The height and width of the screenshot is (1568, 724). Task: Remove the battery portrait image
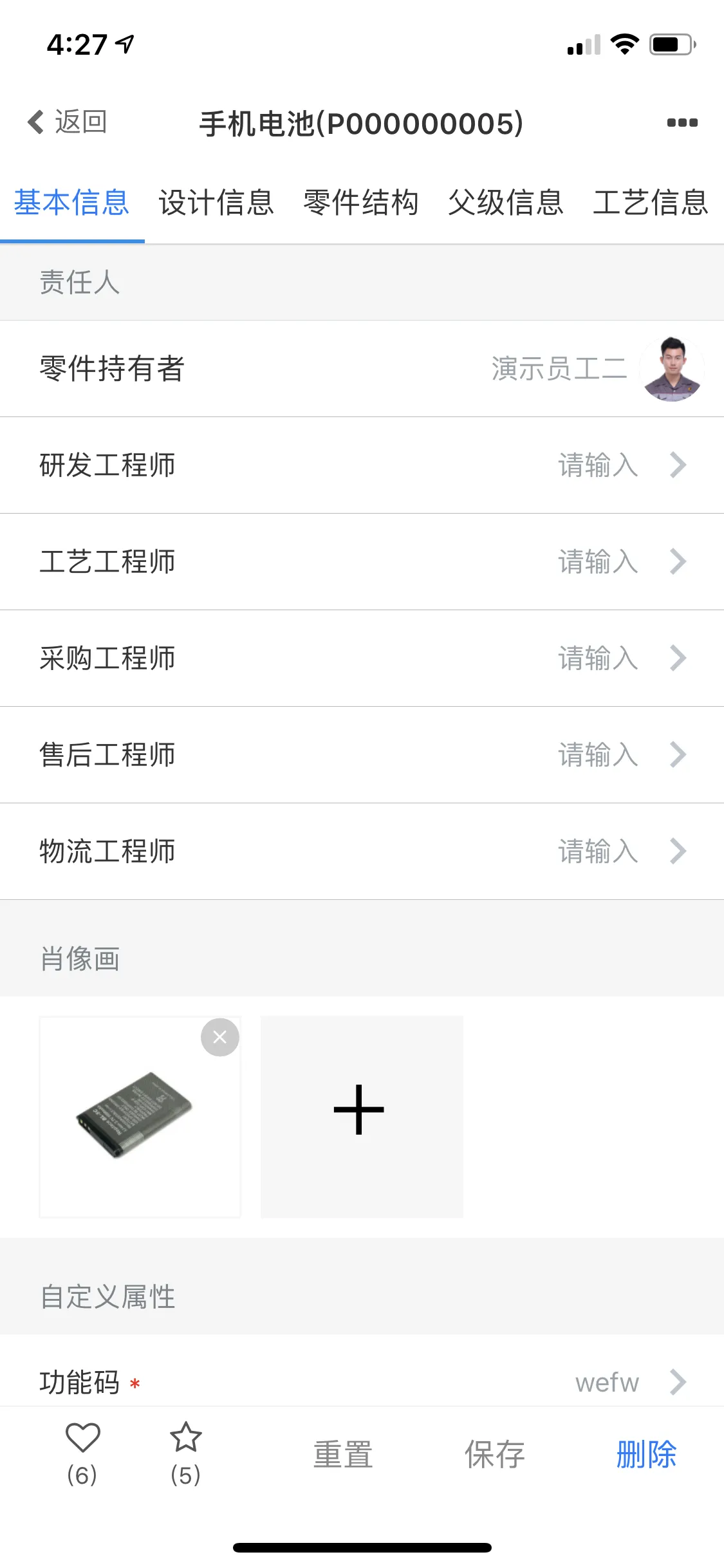[220, 1037]
